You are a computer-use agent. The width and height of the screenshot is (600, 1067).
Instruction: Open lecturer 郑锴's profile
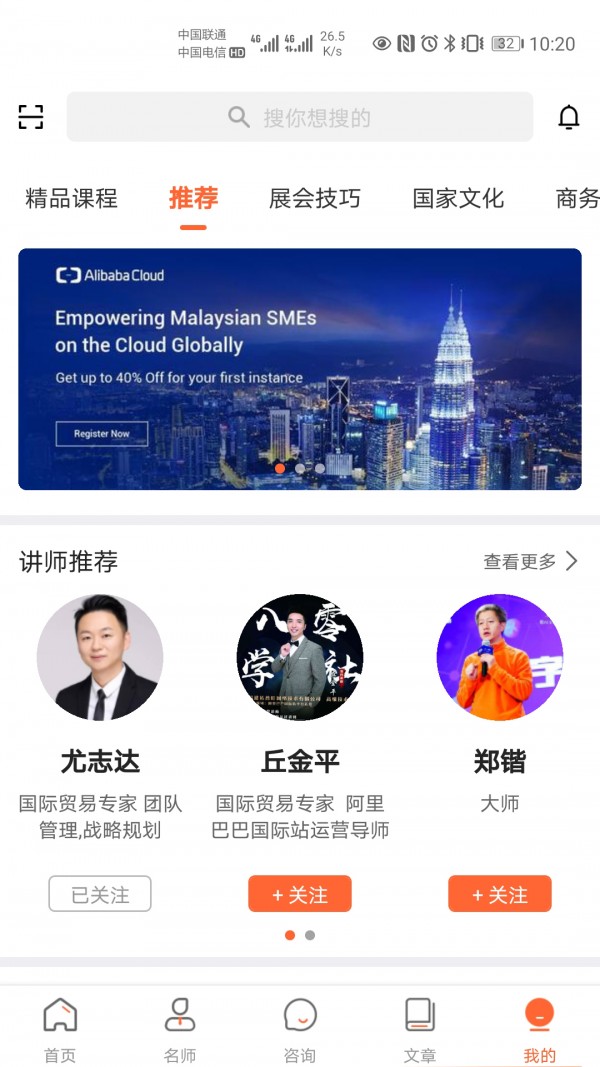click(x=499, y=657)
